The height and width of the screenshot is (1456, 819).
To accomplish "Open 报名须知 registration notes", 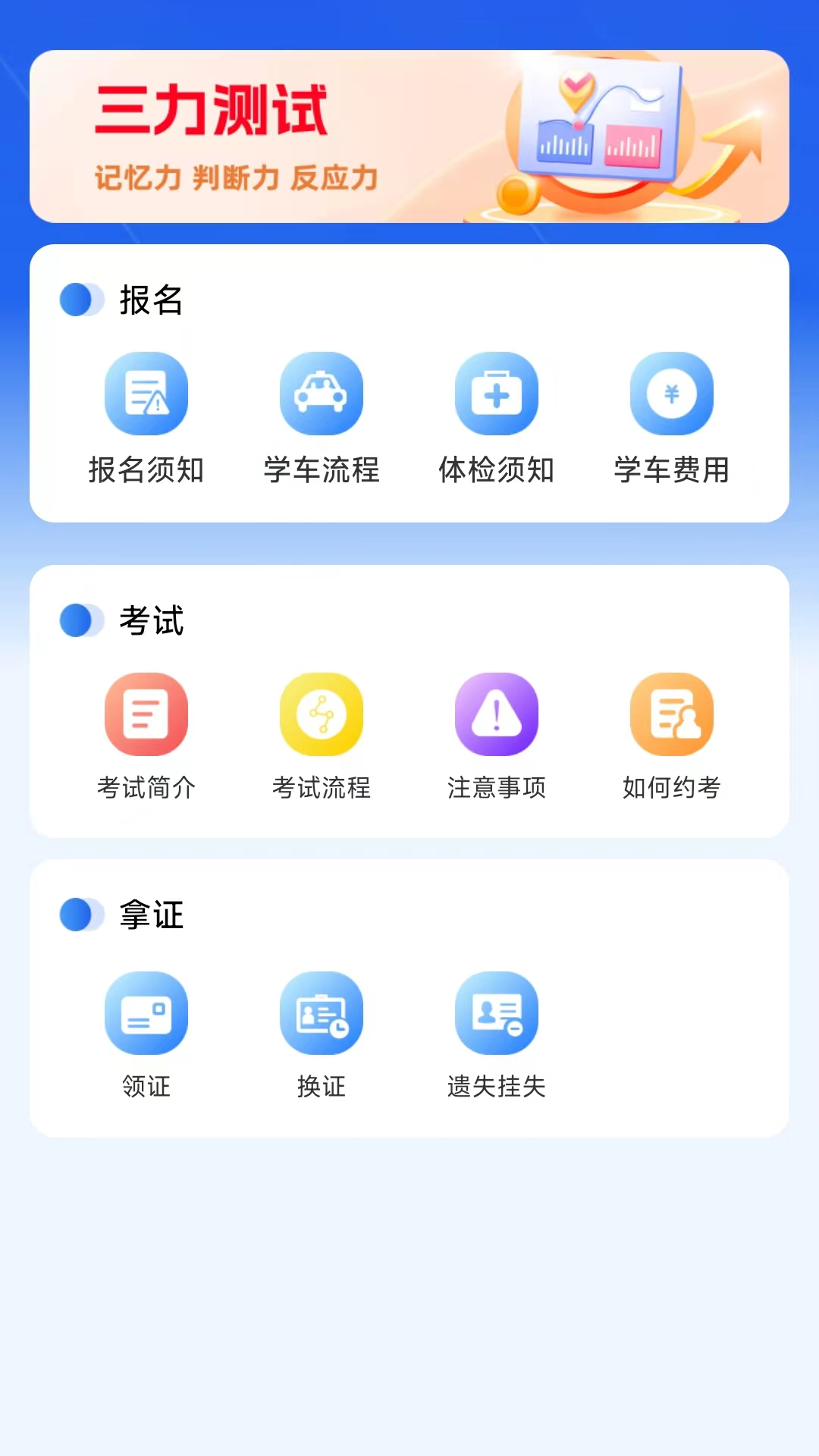I will click(x=146, y=394).
